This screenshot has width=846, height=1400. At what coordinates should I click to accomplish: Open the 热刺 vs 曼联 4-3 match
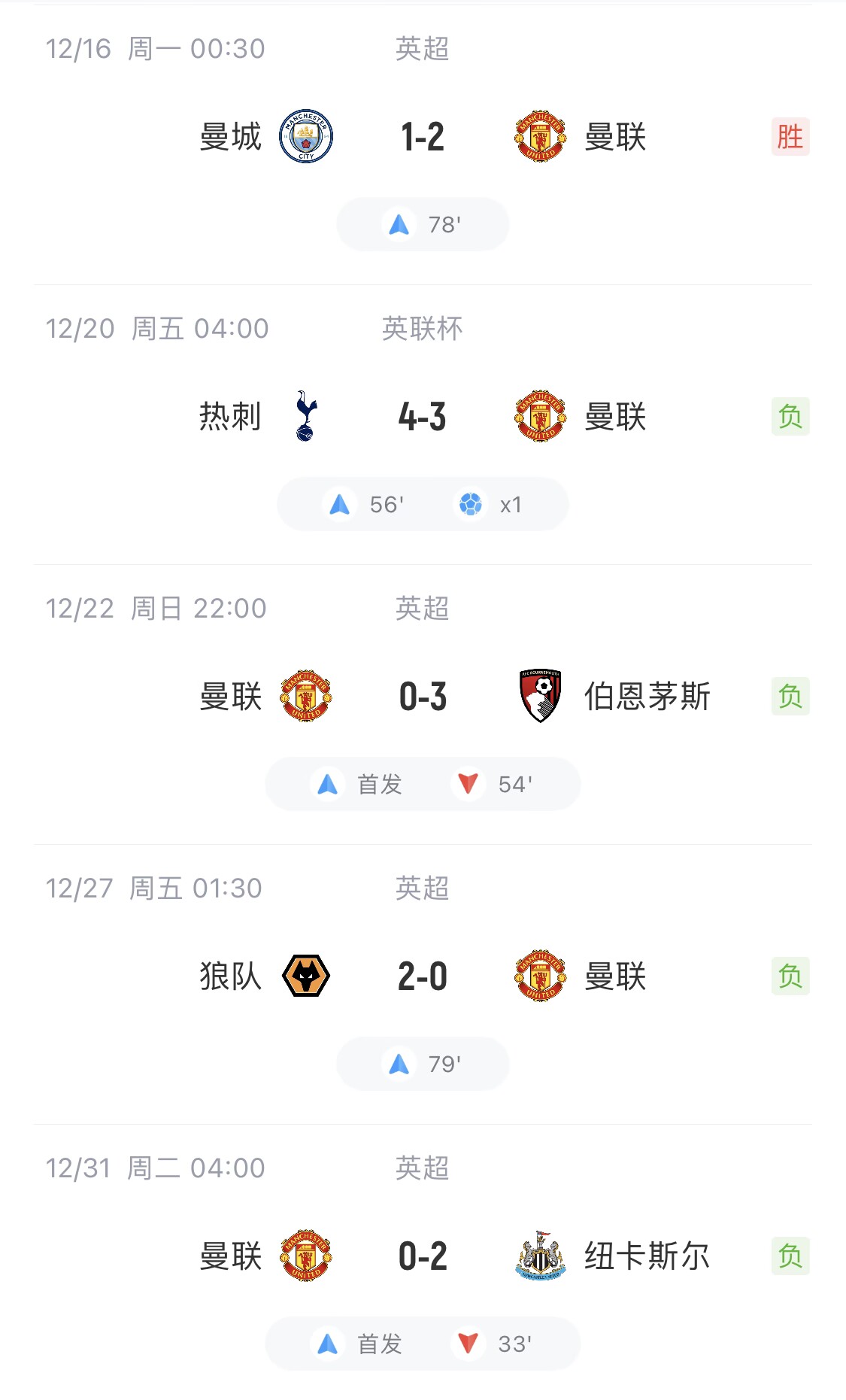[423, 417]
